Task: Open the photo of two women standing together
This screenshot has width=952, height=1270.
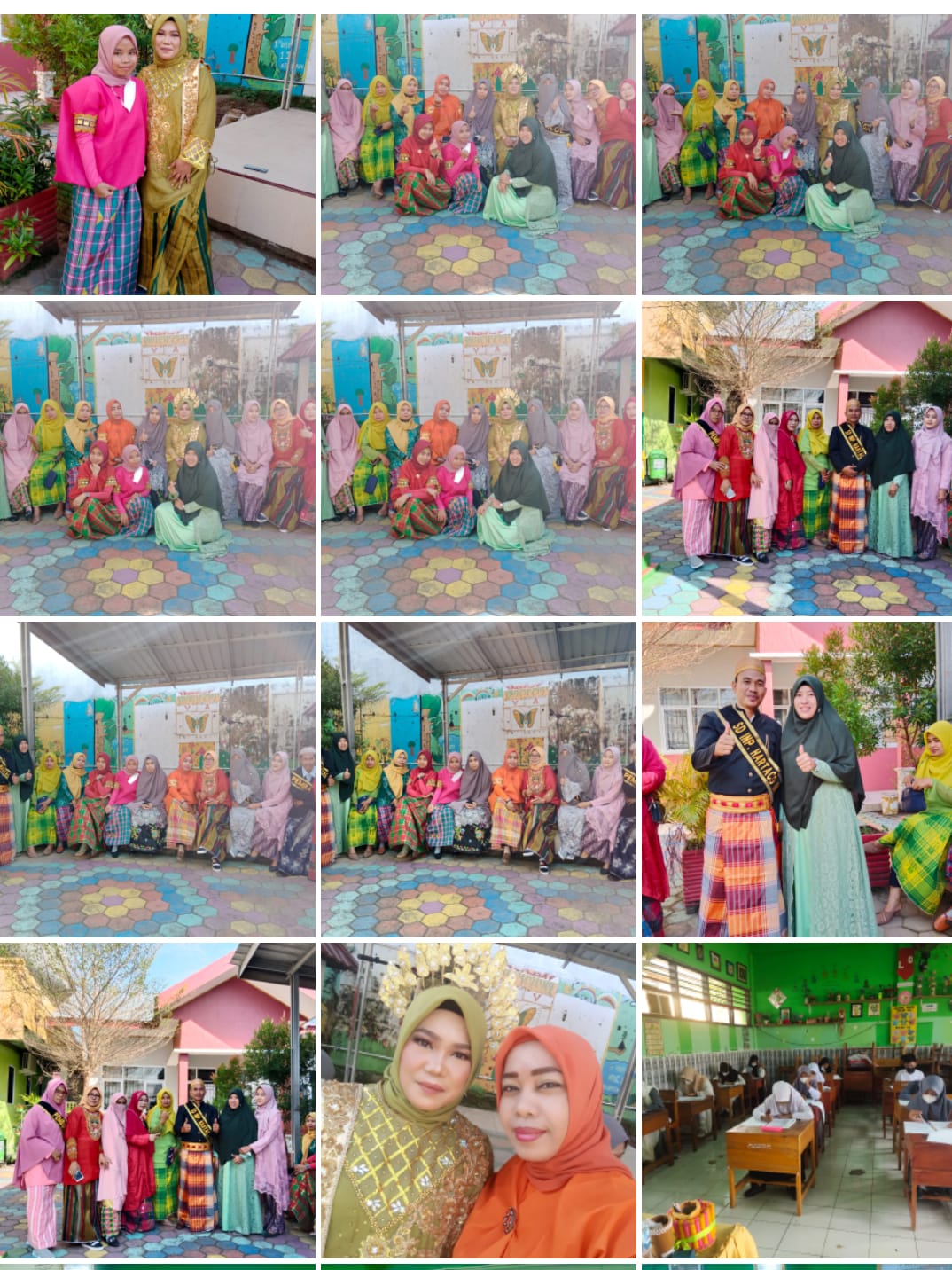Action: click(157, 154)
